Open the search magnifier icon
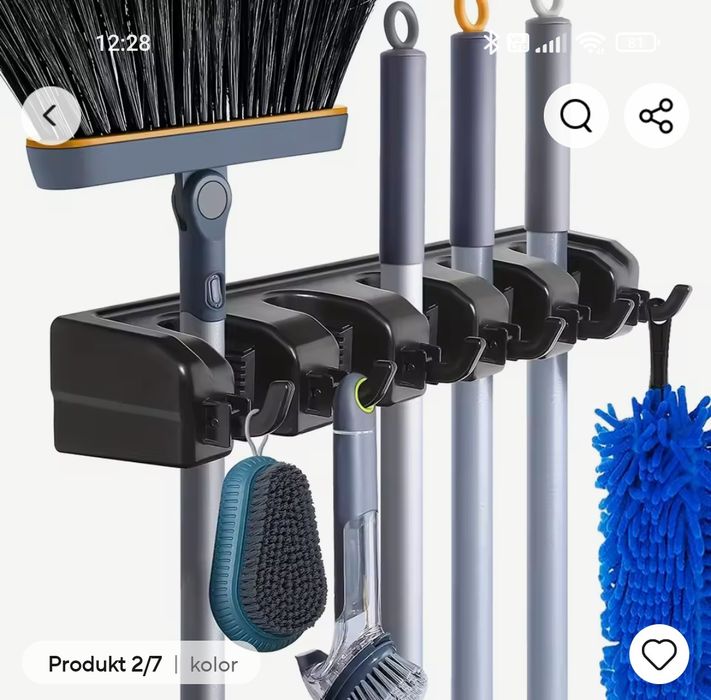711x700 pixels. [576, 116]
